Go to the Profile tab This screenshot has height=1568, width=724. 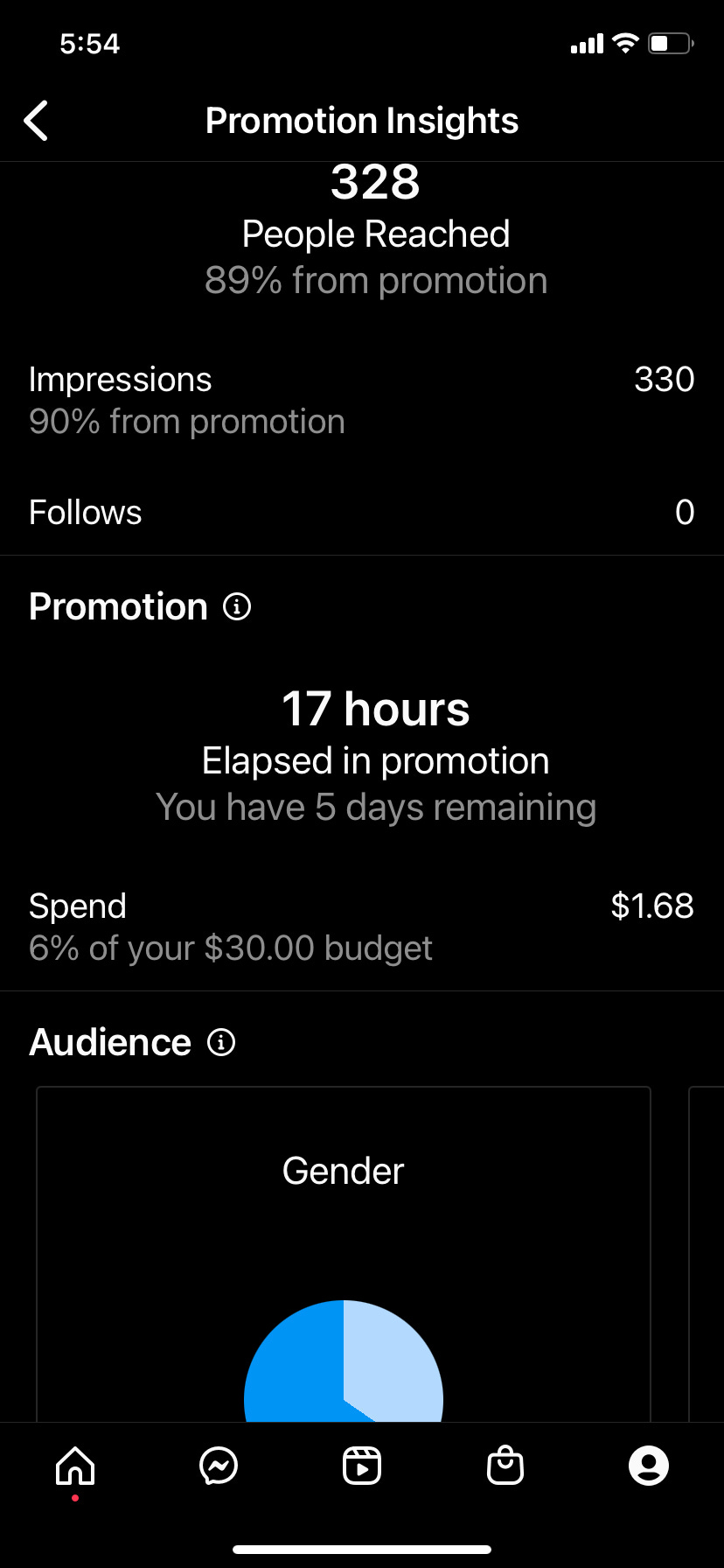pos(649,1466)
